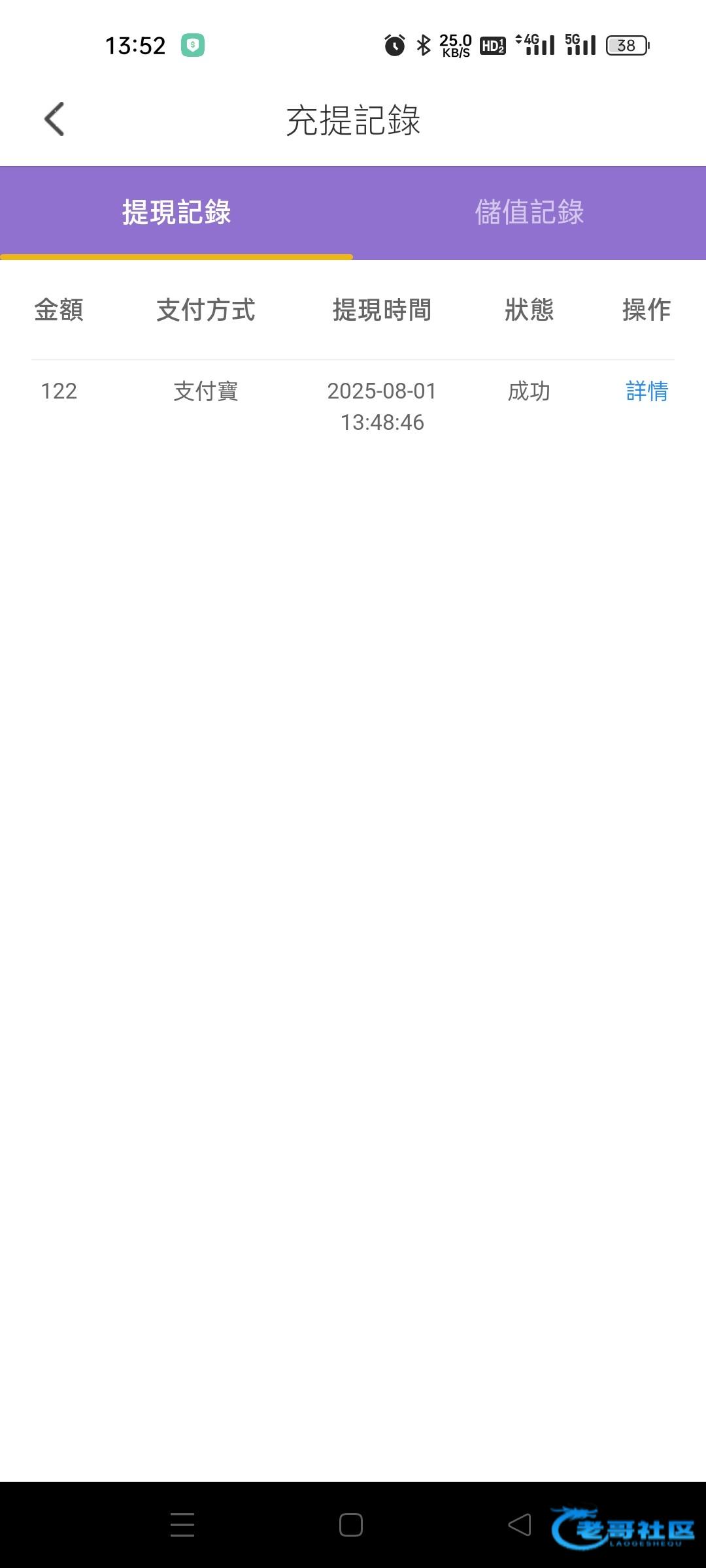This screenshot has height=1568, width=706.
Task: Tap the system home button
Action: (351, 1524)
